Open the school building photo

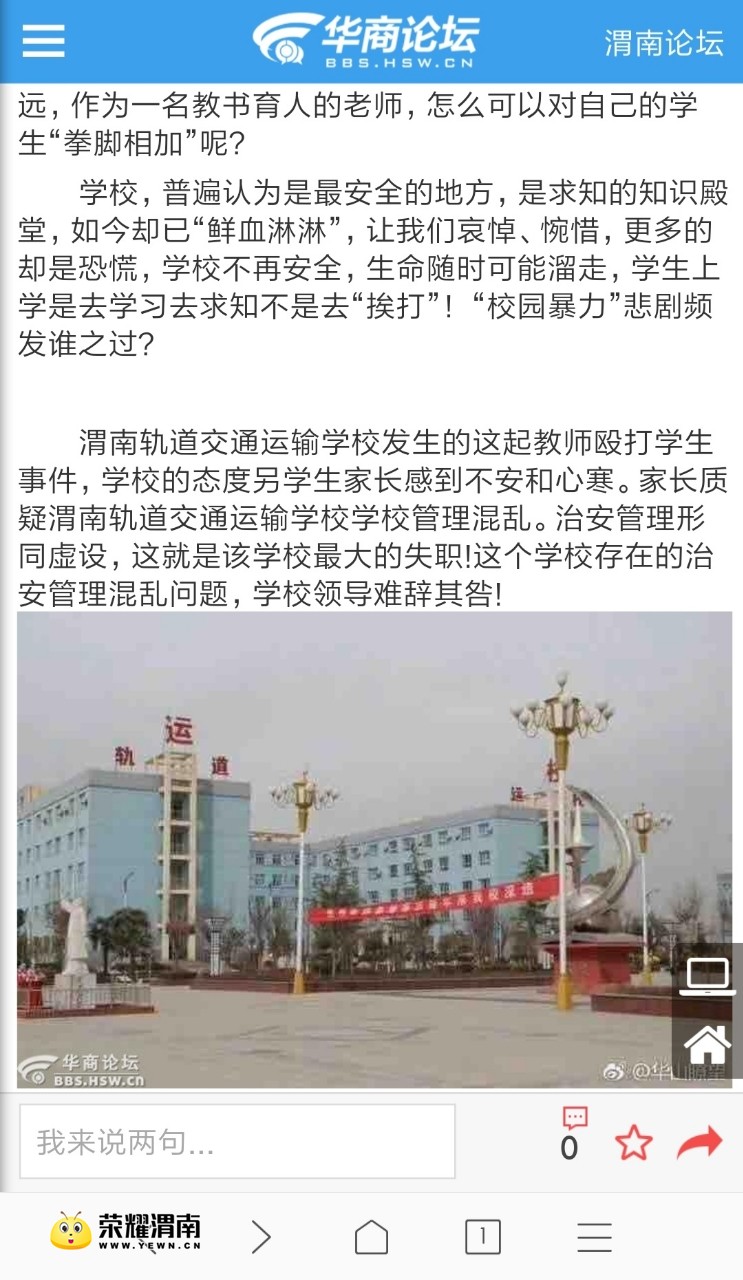[x=374, y=849]
